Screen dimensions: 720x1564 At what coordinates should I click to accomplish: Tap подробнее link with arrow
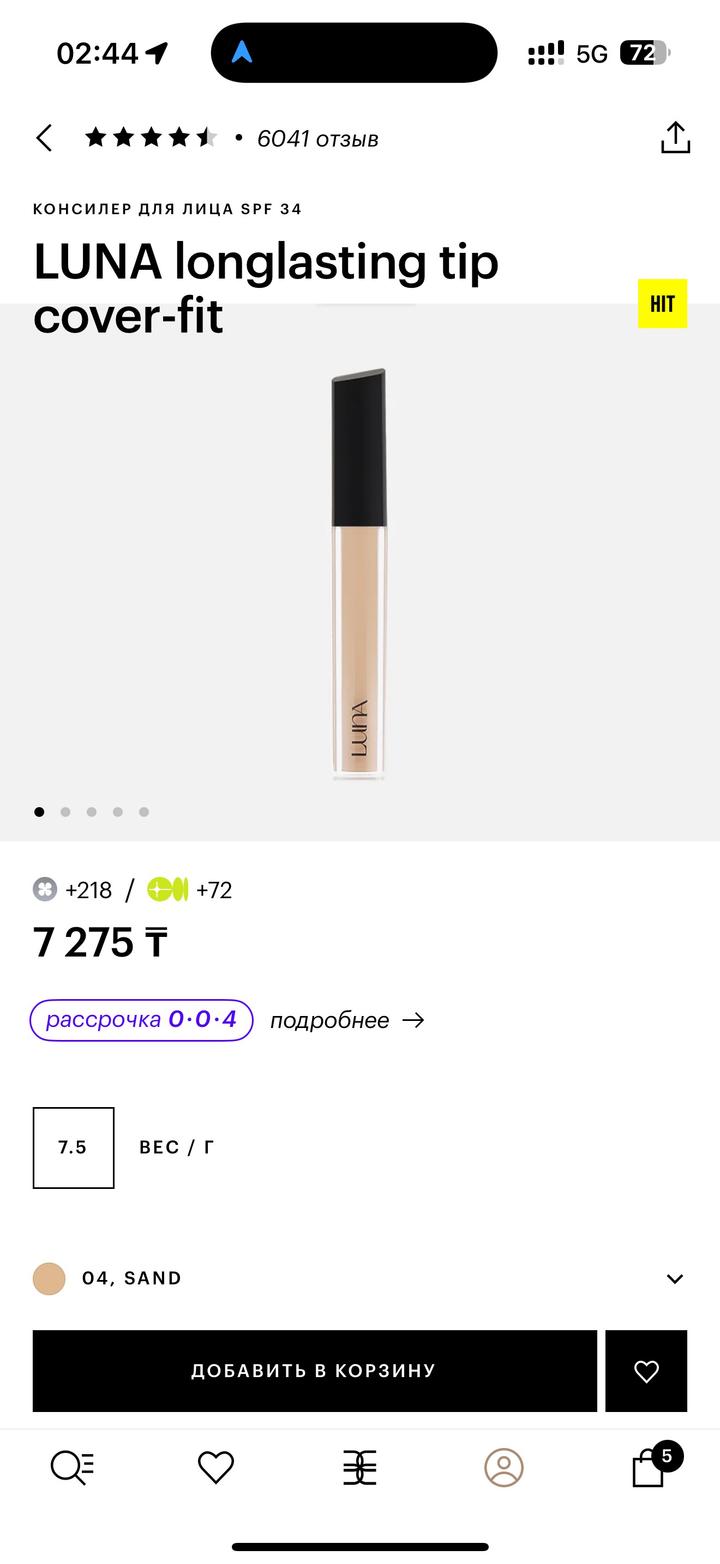point(347,1020)
